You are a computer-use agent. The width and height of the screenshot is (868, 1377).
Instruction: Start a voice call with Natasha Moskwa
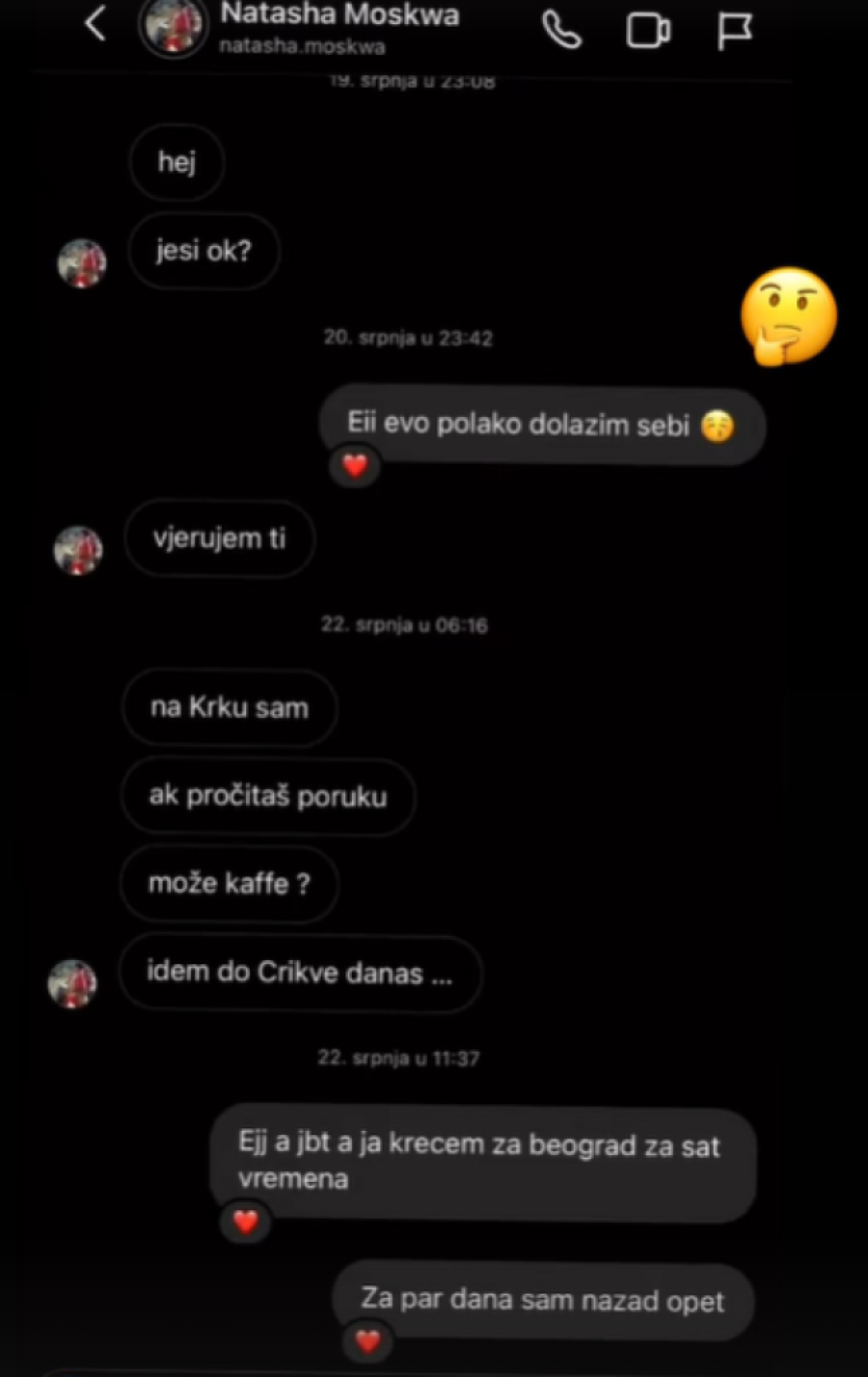click(x=561, y=30)
